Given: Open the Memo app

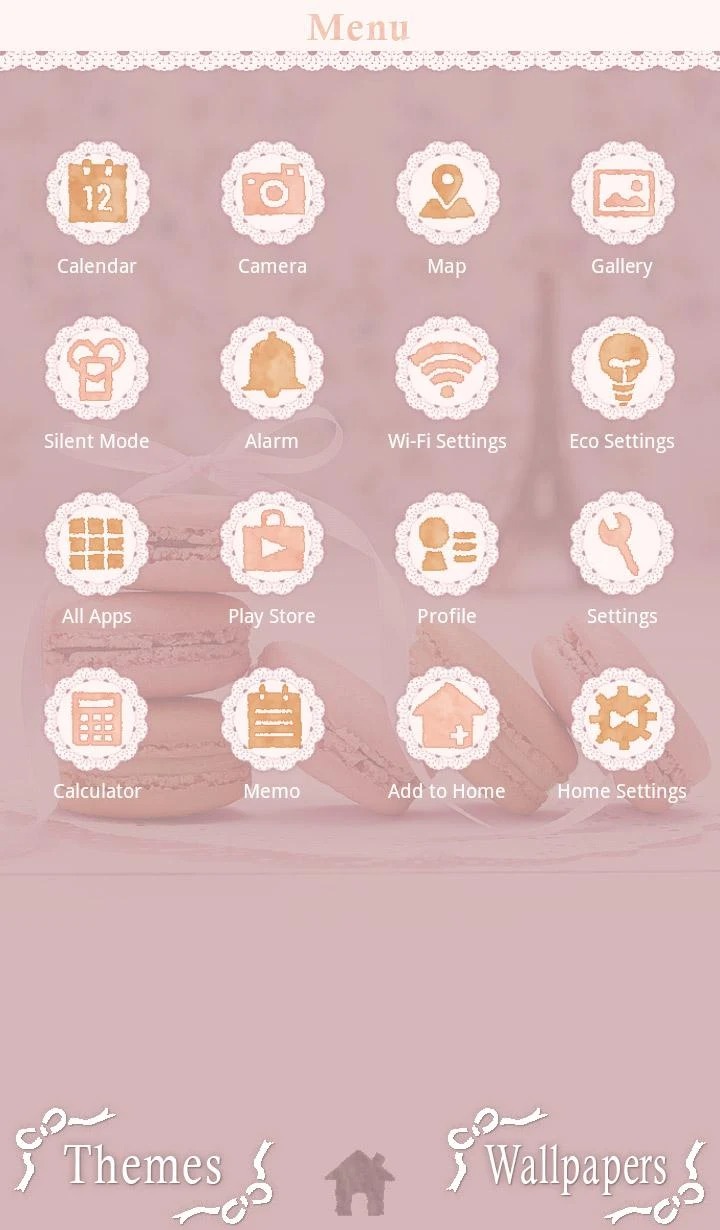Looking at the screenshot, I should pyautogui.click(x=272, y=718).
